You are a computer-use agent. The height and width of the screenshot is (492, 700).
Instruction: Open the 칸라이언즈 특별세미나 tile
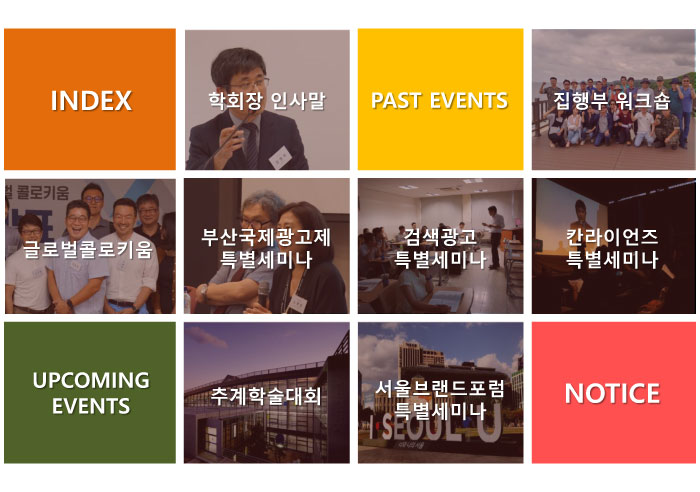coord(613,248)
